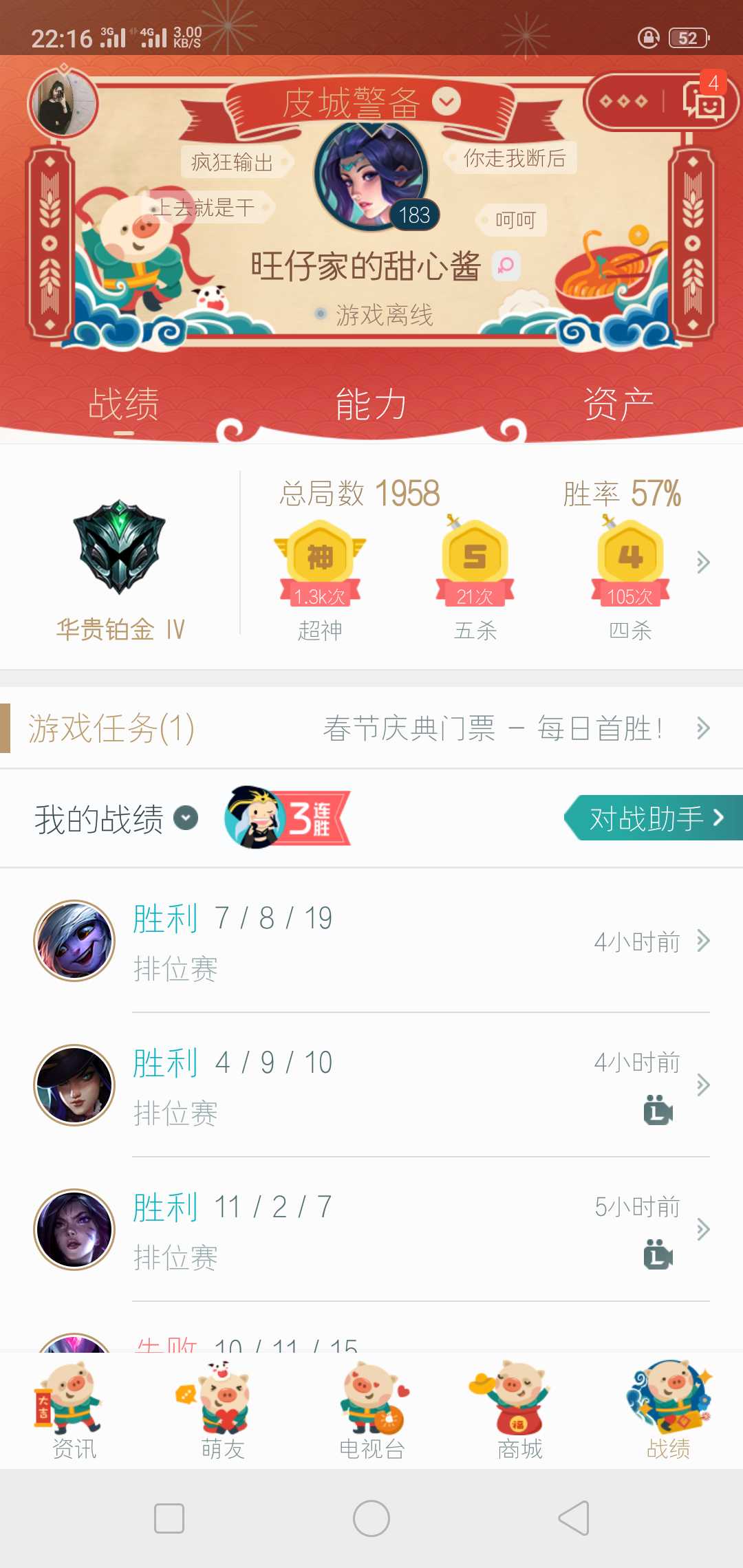Switch to the 资产 tab
Image resolution: width=743 pixels, height=1568 pixels.
(x=618, y=404)
